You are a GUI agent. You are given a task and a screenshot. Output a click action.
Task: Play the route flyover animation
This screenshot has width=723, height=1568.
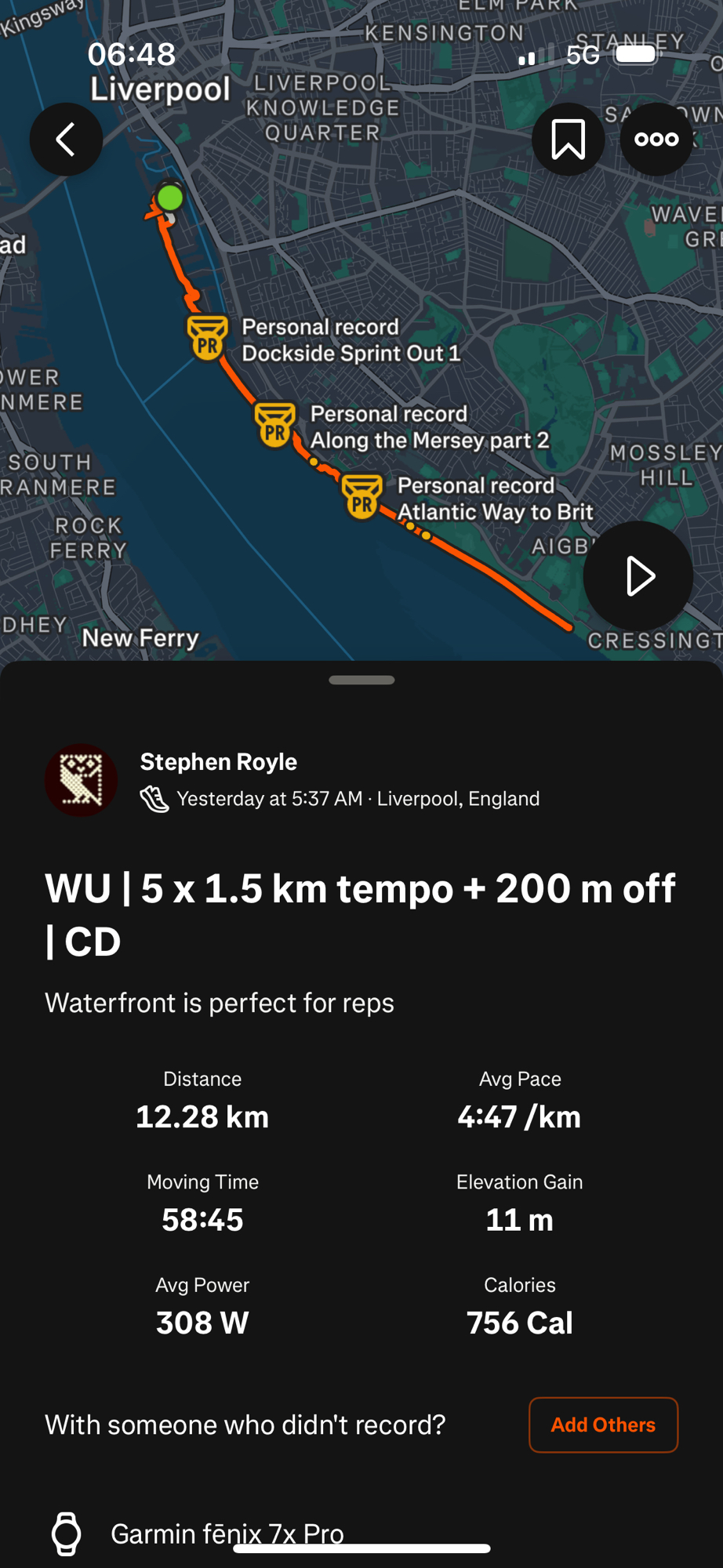[638, 576]
